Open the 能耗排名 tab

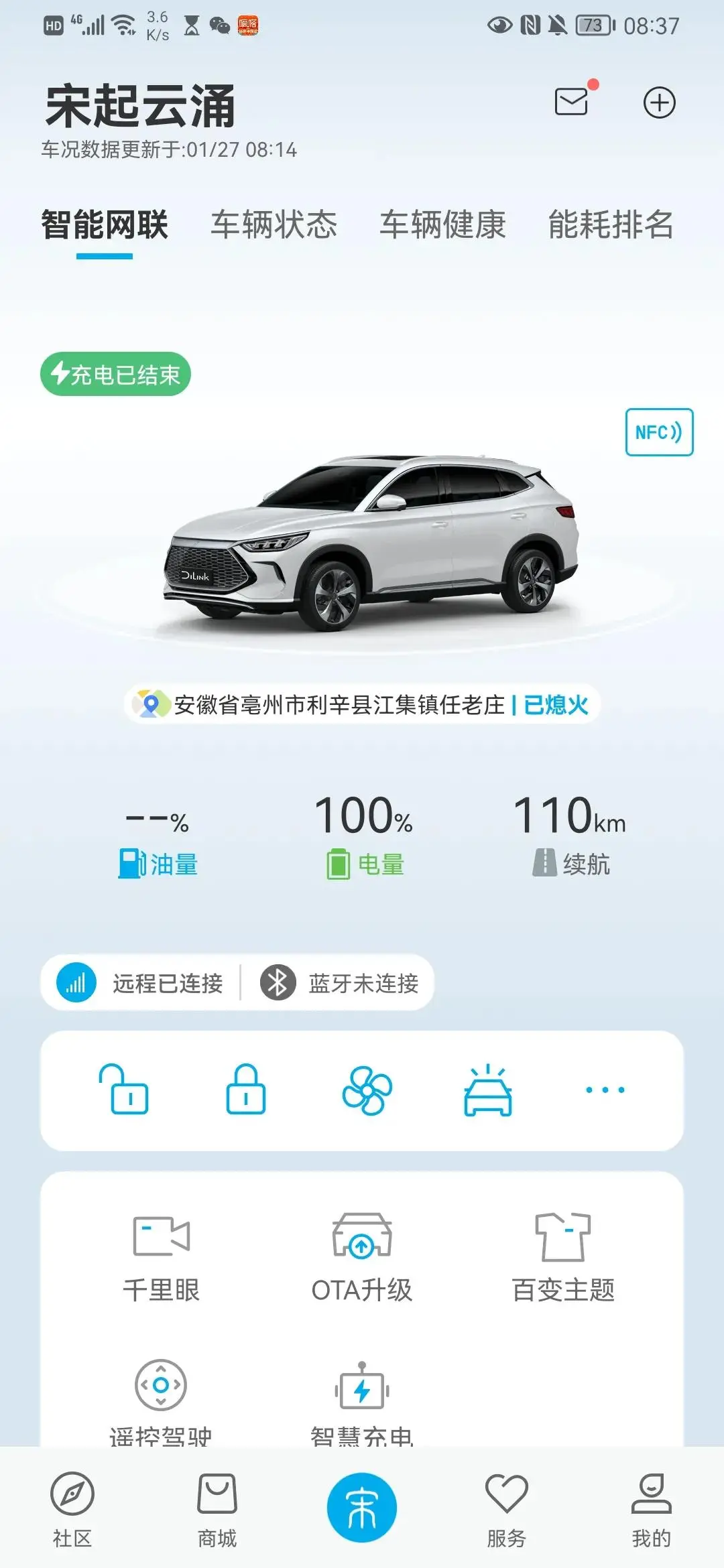click(610, 224)
